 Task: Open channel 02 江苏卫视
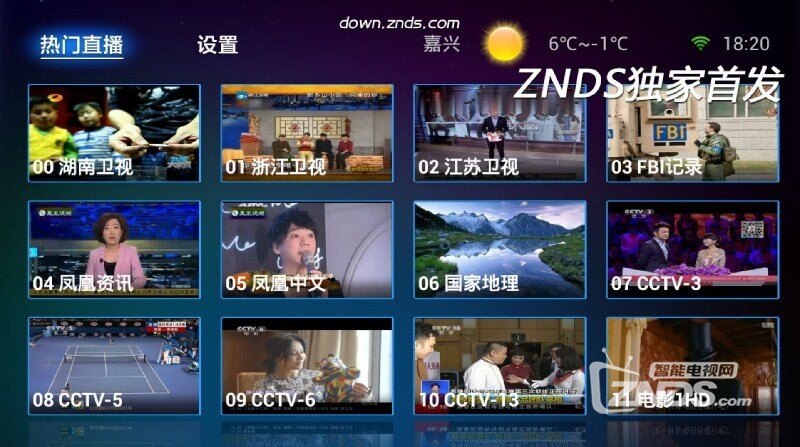click(x=499, y=132)
